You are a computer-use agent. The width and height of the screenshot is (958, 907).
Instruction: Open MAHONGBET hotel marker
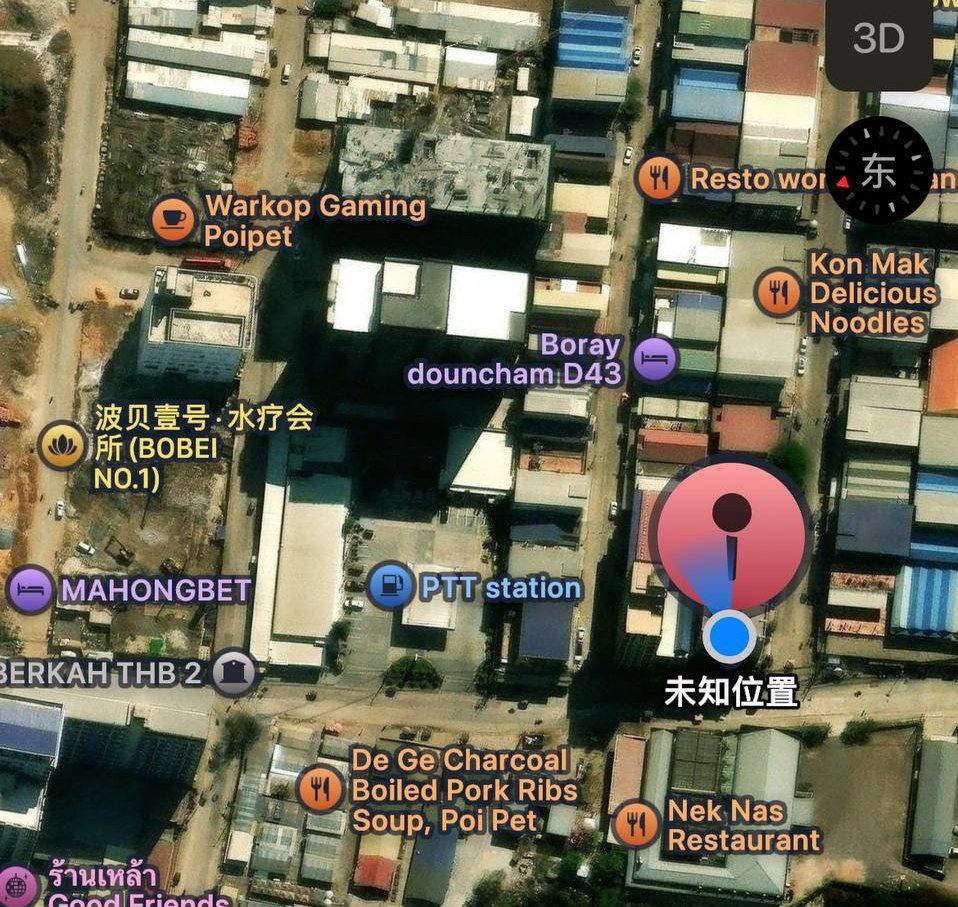[30, 590]
